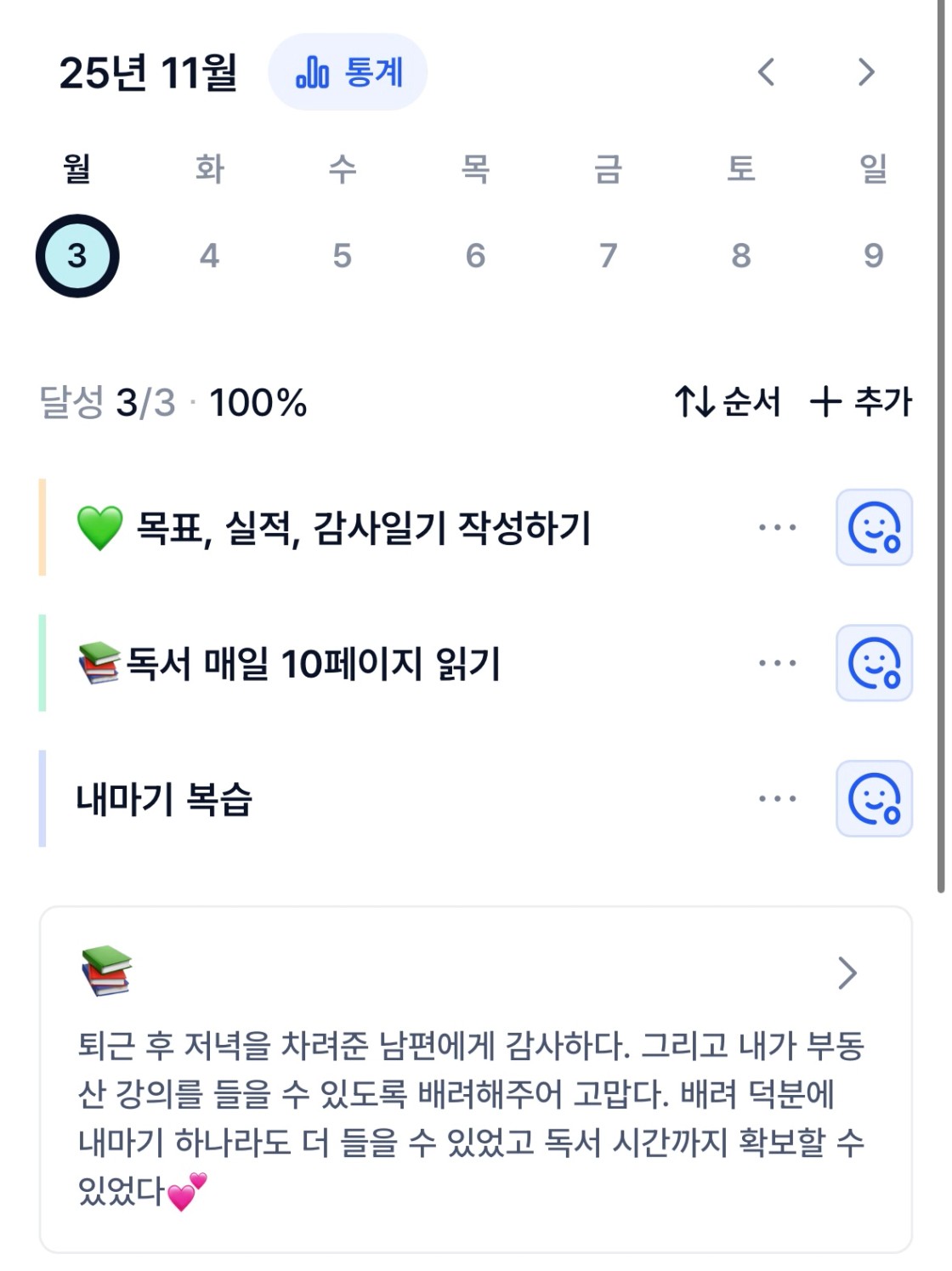Open the gratitude note card
This screenshot has width=952, height=1271.
475,1080
